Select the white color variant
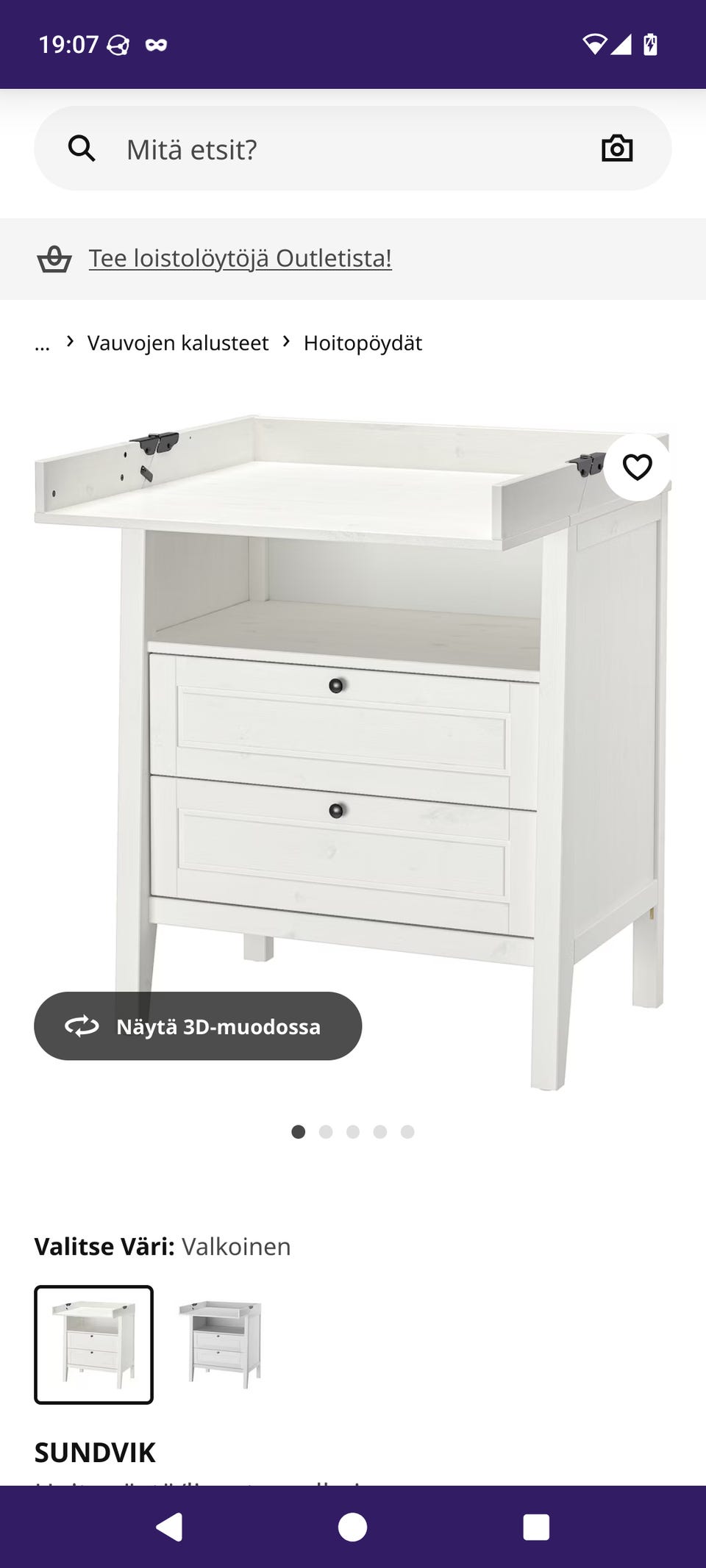Image resolution: width=706 pixels, height=1568 pixels. (94, 1345)
